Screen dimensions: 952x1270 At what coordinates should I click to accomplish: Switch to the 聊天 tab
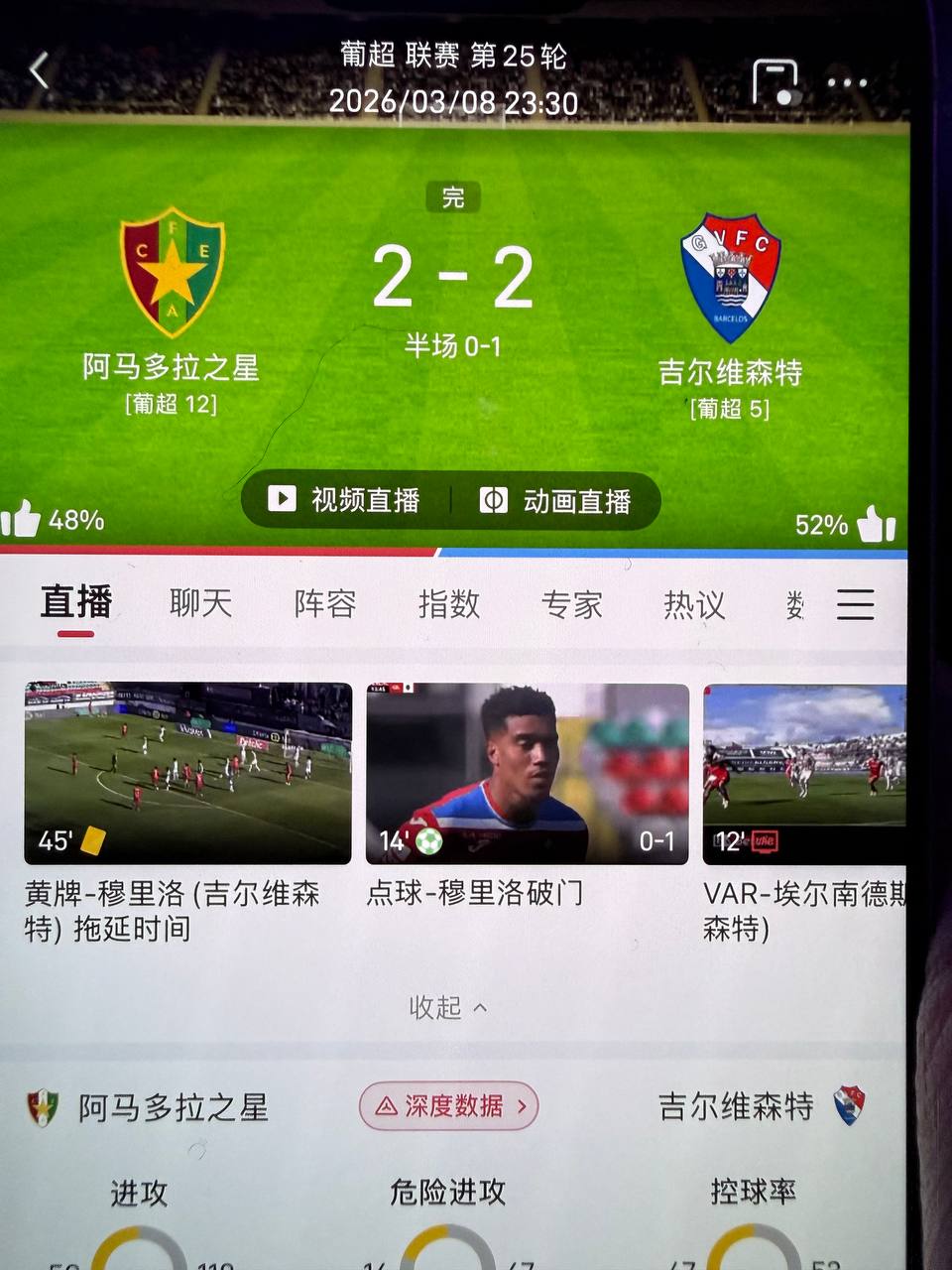[200, 603]
